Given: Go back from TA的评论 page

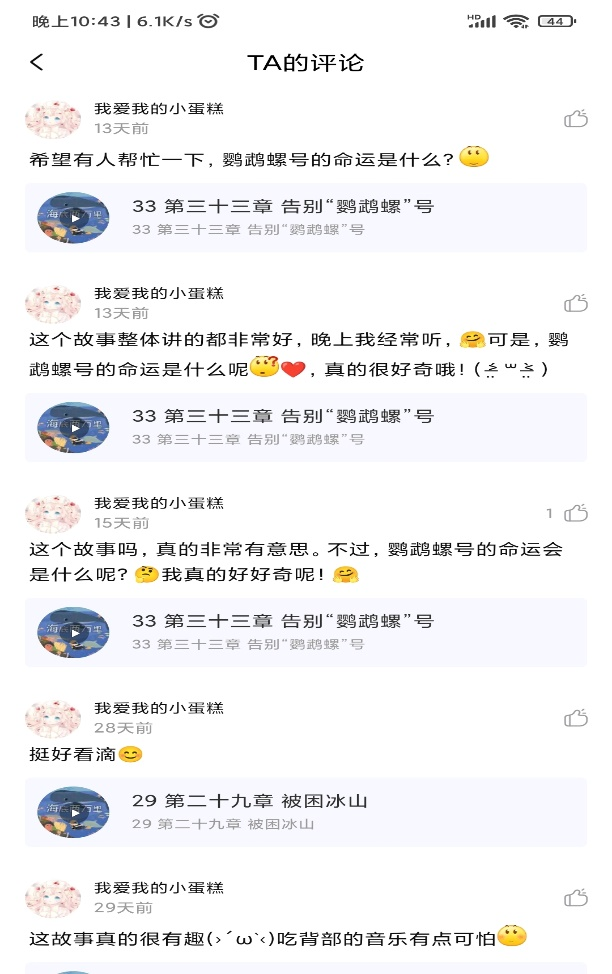Looking at the screenshot, I should click(37, 62).
